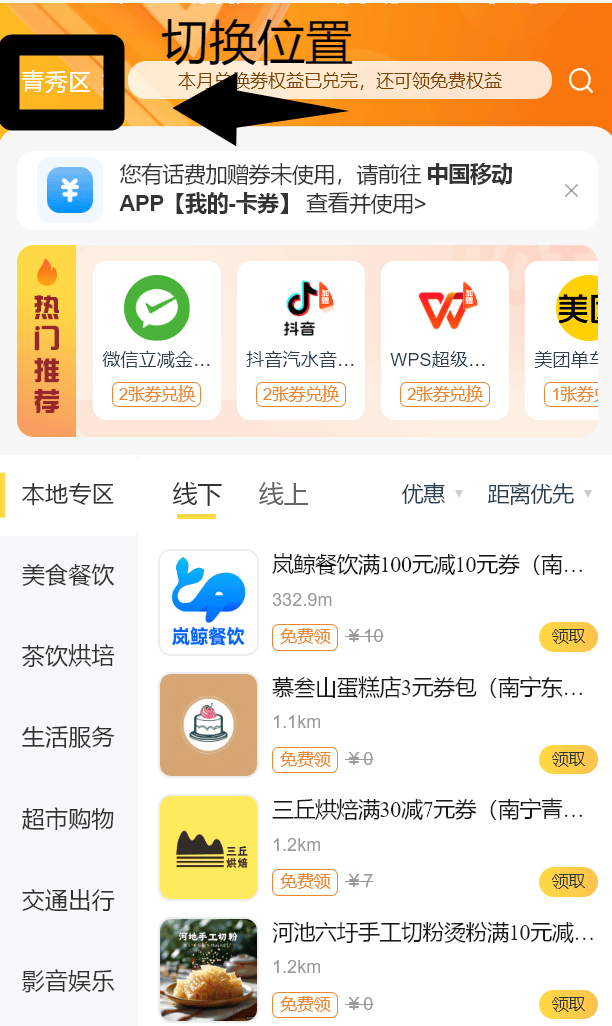Expand the 优惠 filter dropdown
Viewport: 612px width, 1026px height.
[x=432, y=494]
